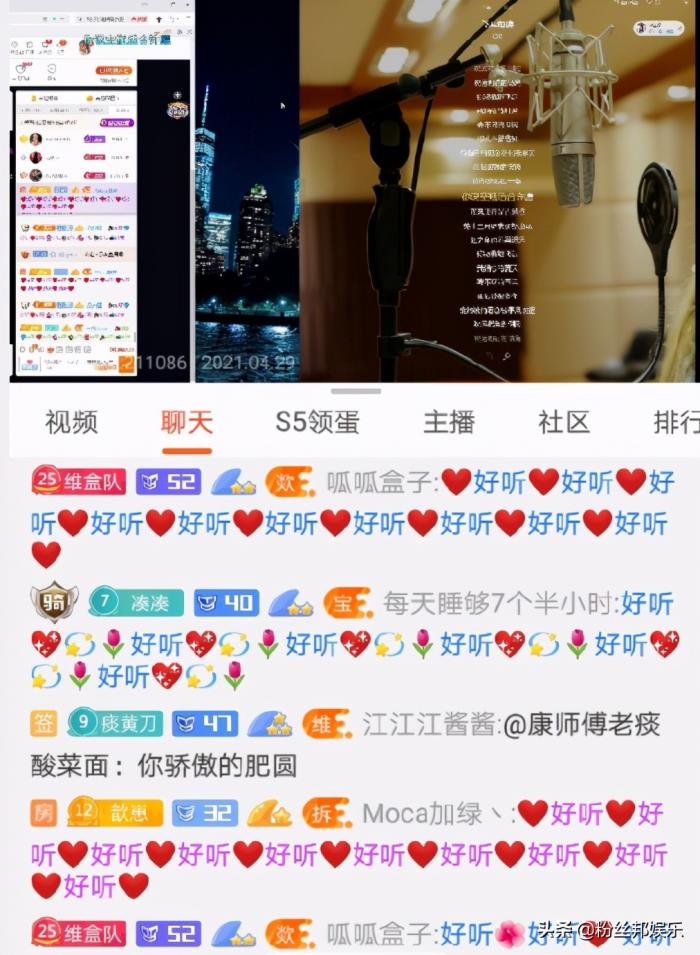Switch to the 视频 tab
The height and width of the screenshot is (955, 700).
pos(71,421)
